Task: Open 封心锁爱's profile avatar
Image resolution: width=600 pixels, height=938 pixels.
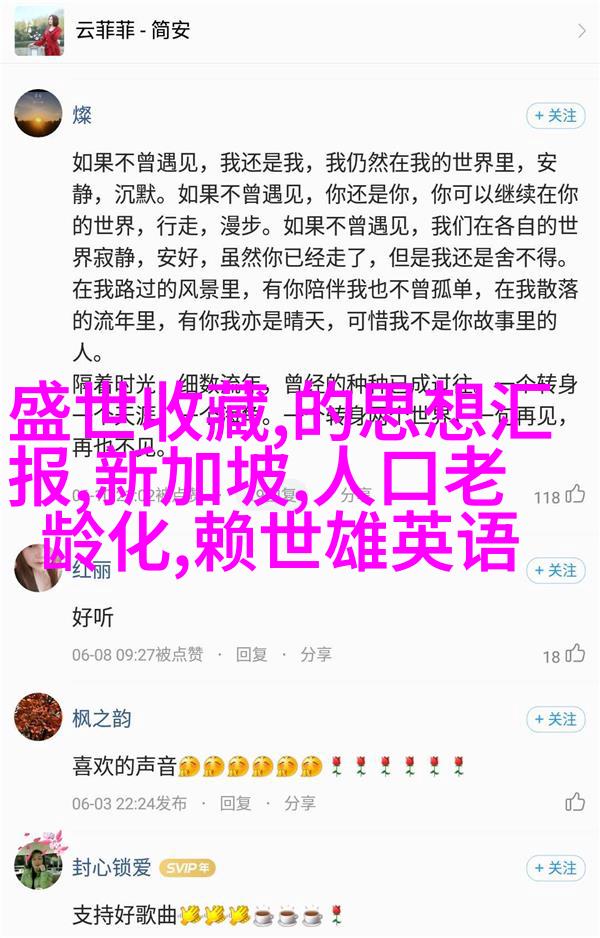Action: click(x=38, y=867)
